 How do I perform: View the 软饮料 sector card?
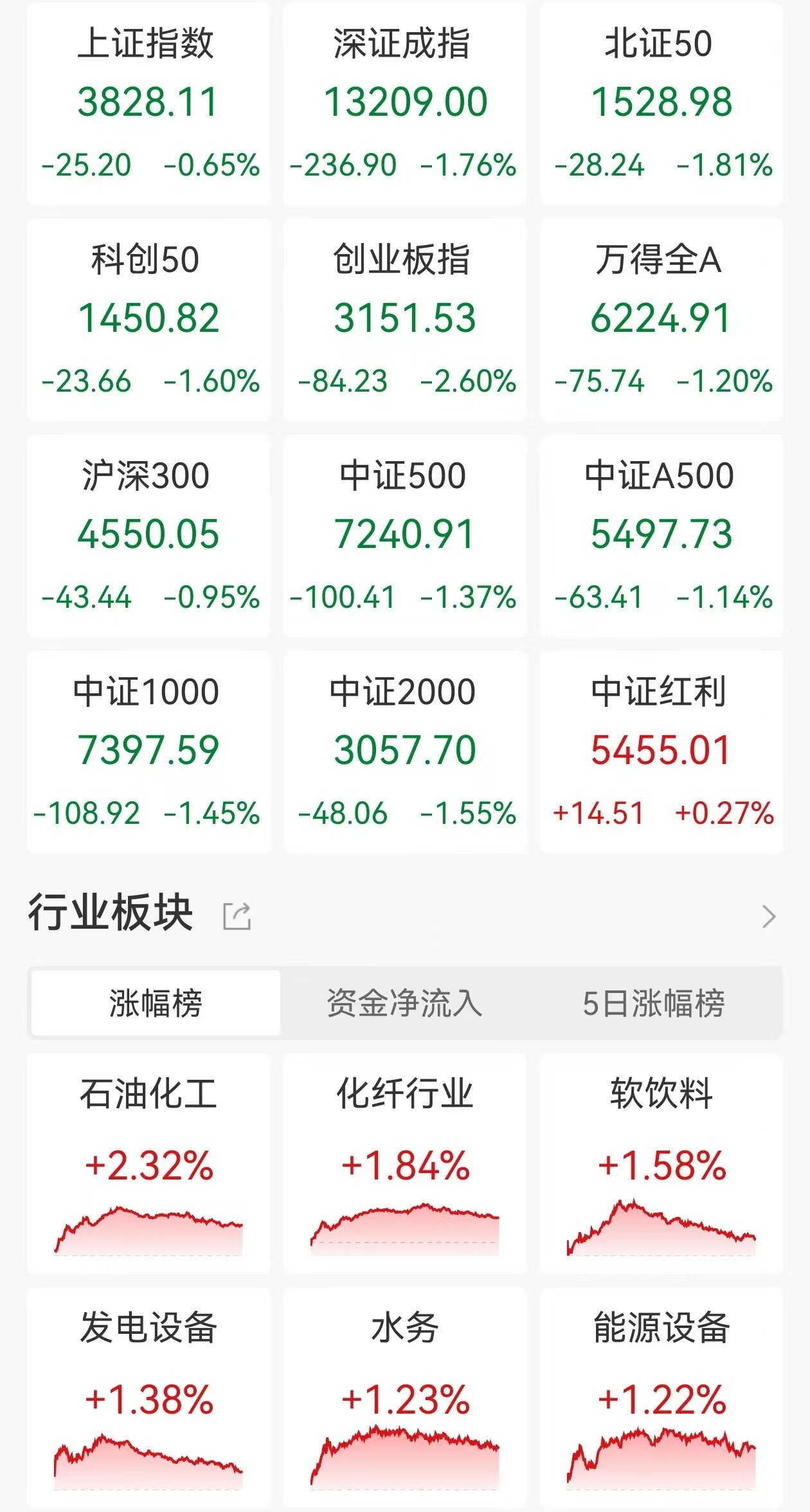pos(661,1164)
